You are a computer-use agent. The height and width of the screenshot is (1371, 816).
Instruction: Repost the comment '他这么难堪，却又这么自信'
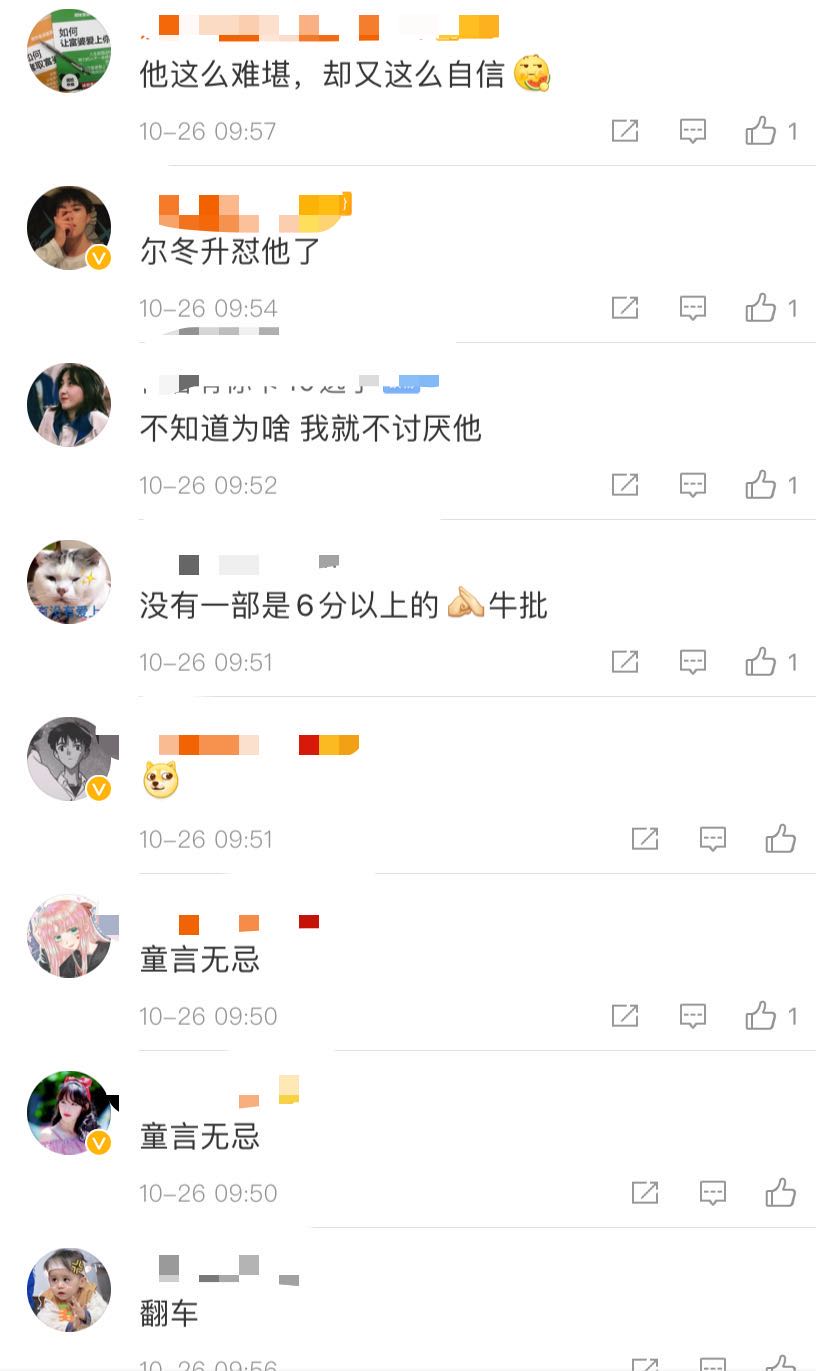[625, 131]
